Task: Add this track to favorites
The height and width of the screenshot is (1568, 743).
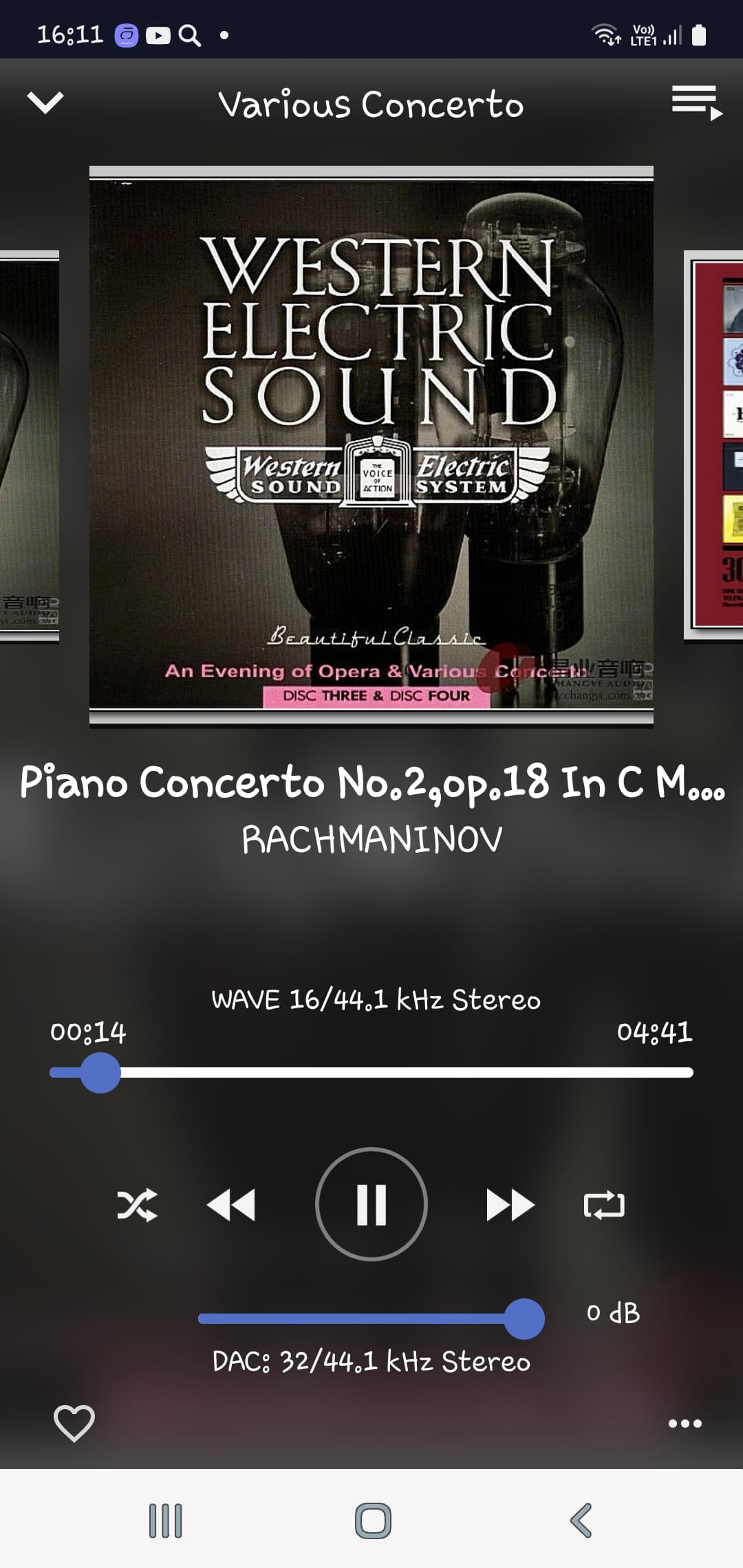Action: click(74, 1423)
